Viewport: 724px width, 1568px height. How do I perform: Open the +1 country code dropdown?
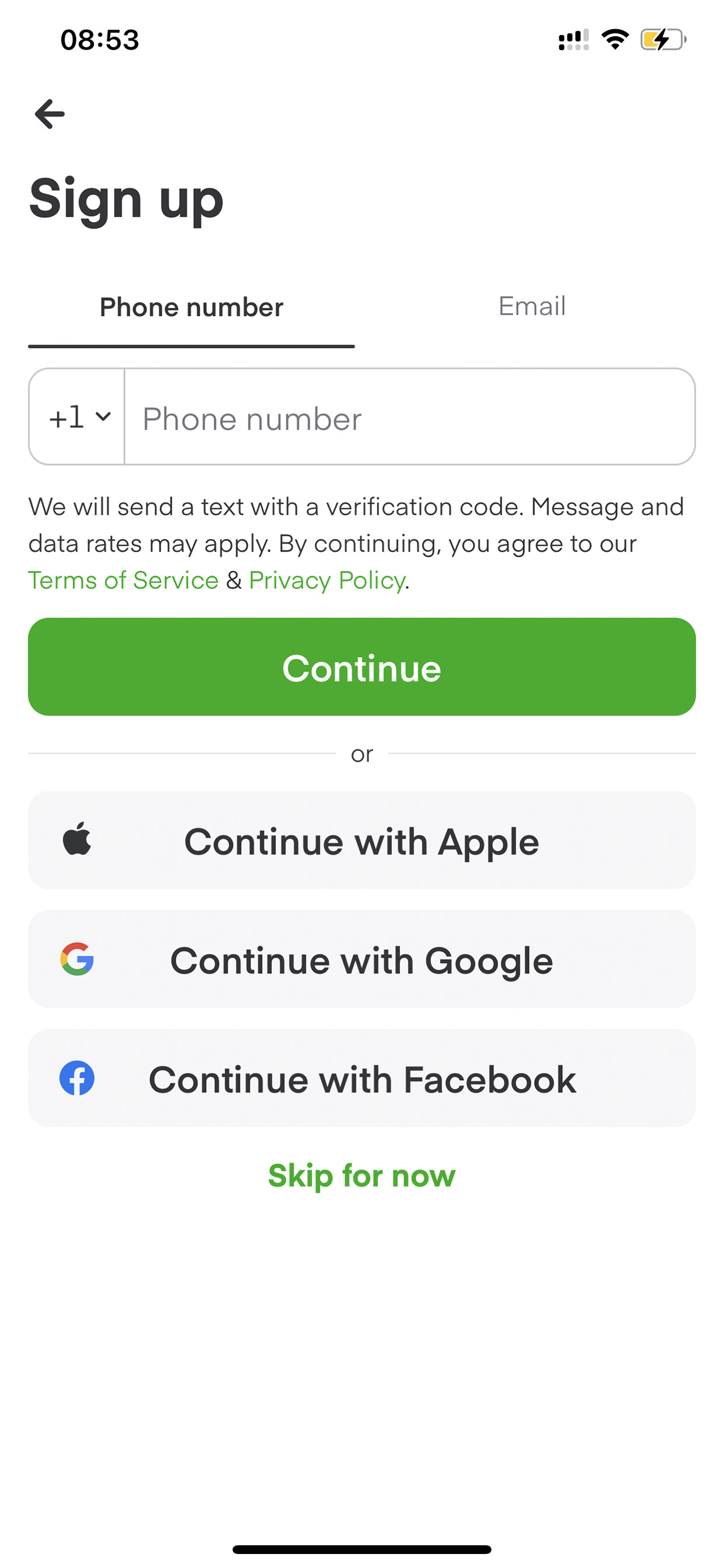(77, 417)
